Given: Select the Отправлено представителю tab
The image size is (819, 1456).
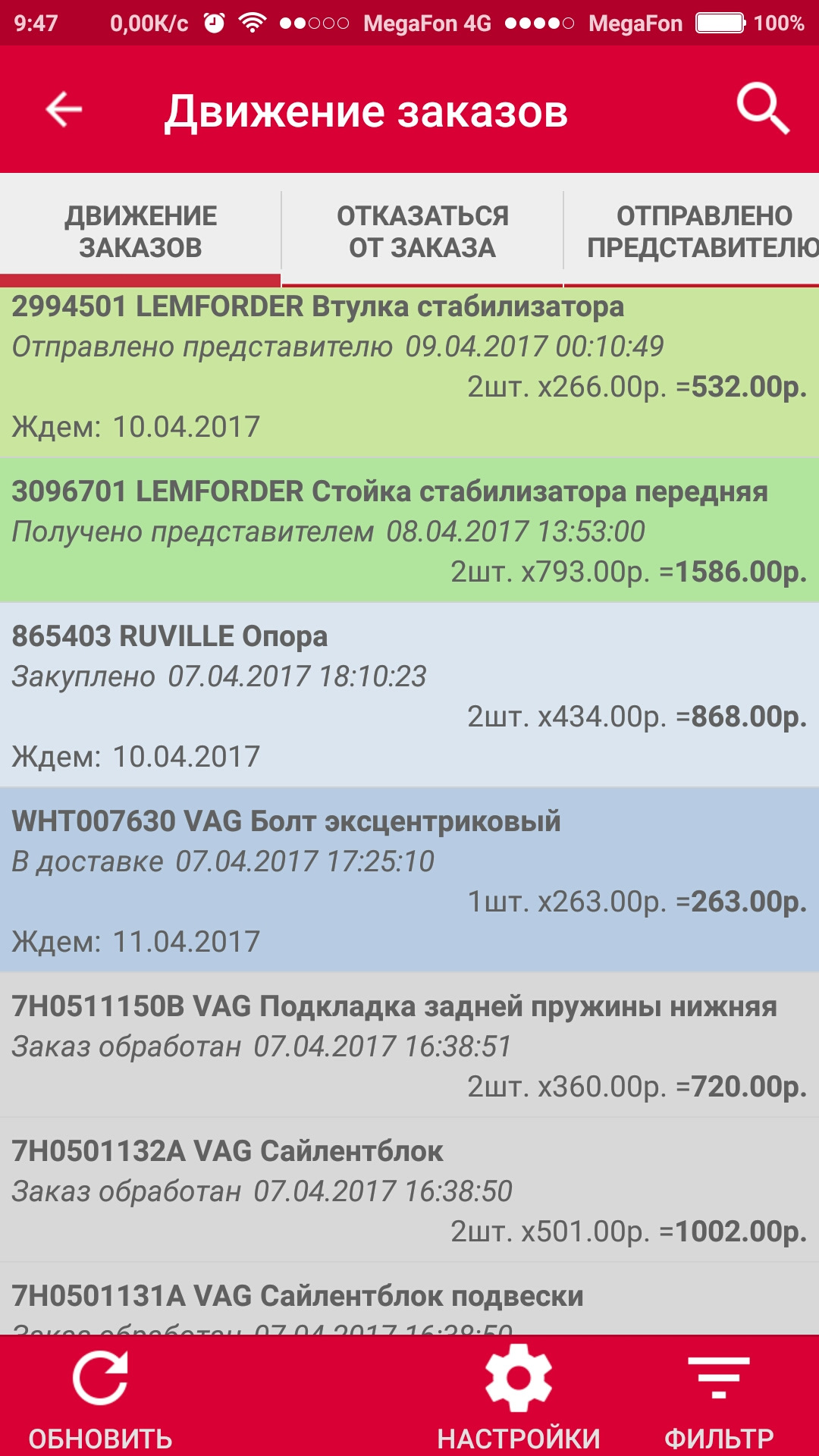Looking at the screenshot, I should click(701, 231).
